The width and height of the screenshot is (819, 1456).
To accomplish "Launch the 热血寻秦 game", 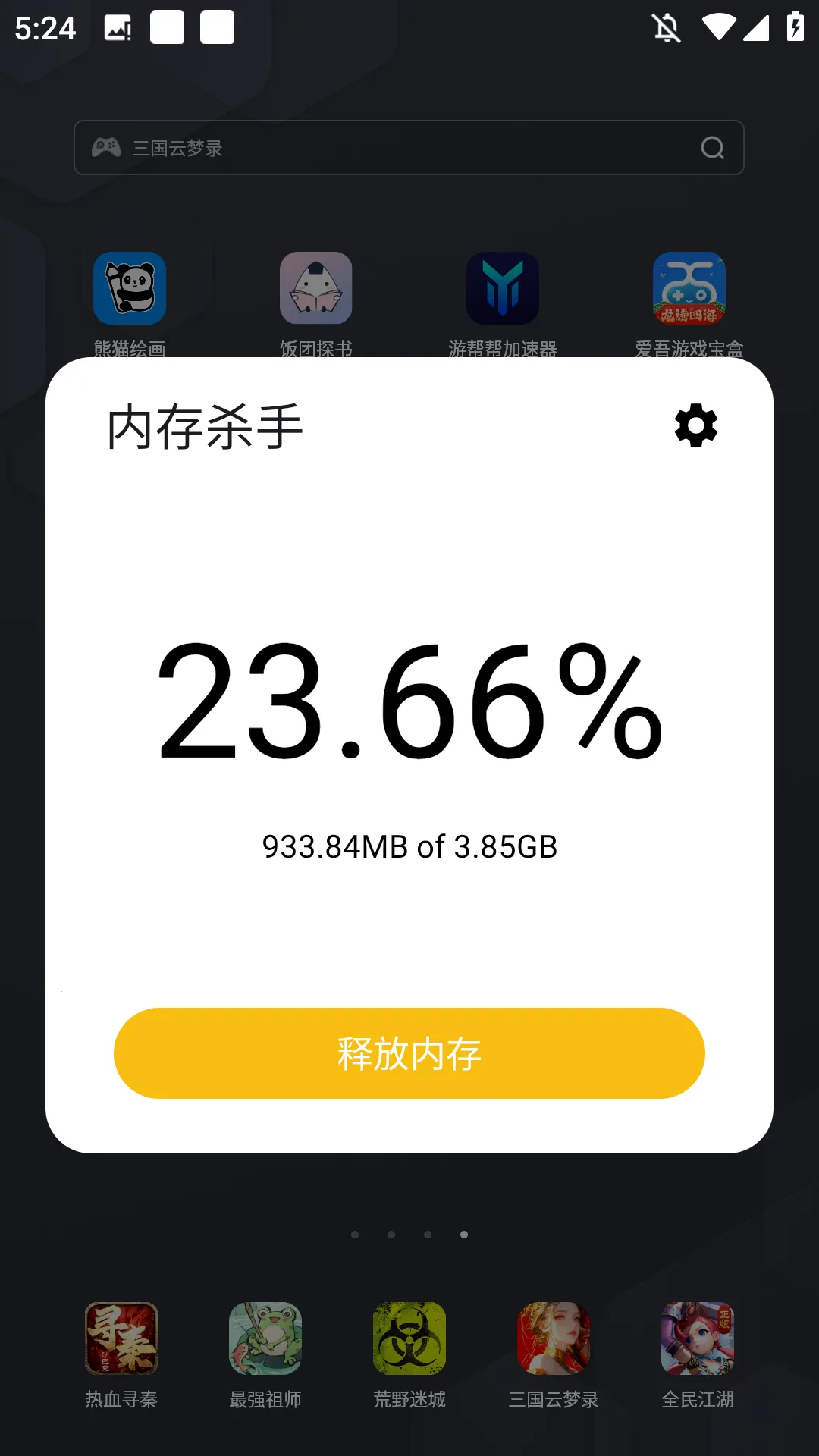I will 121,1338.
